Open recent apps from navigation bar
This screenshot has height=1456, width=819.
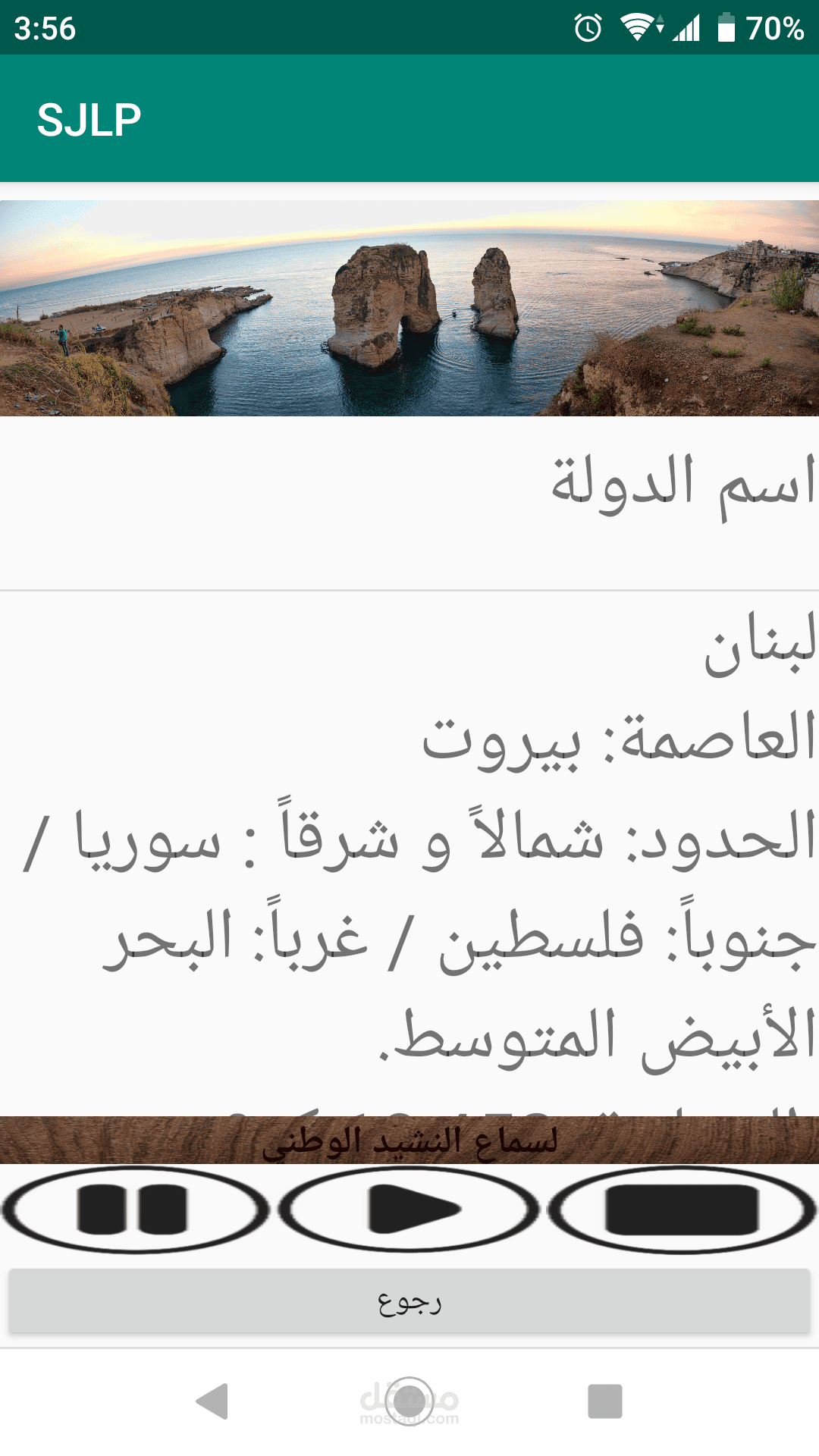coord(604,1401)
